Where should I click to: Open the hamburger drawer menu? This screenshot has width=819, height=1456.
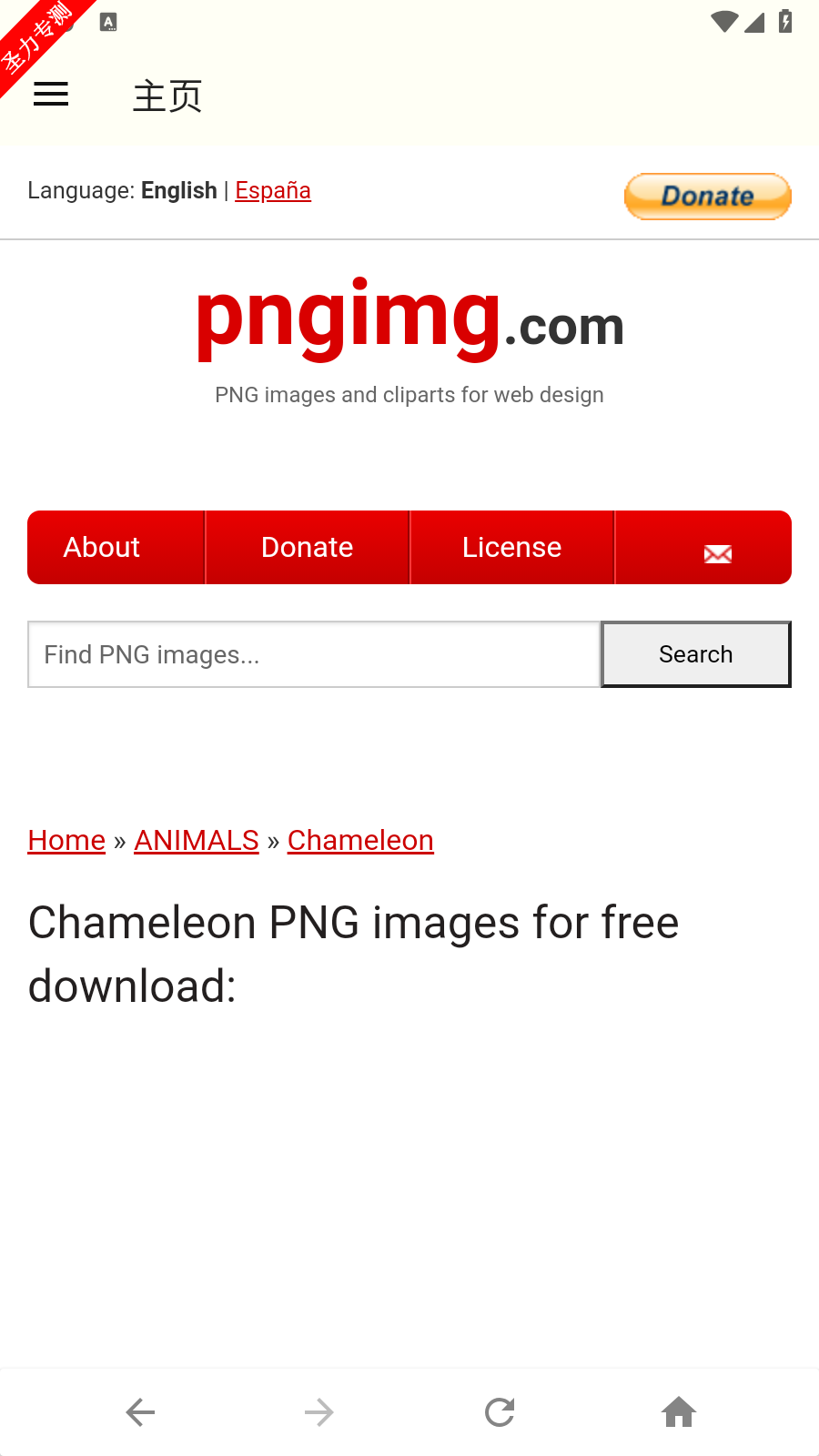tap(51, 95)
